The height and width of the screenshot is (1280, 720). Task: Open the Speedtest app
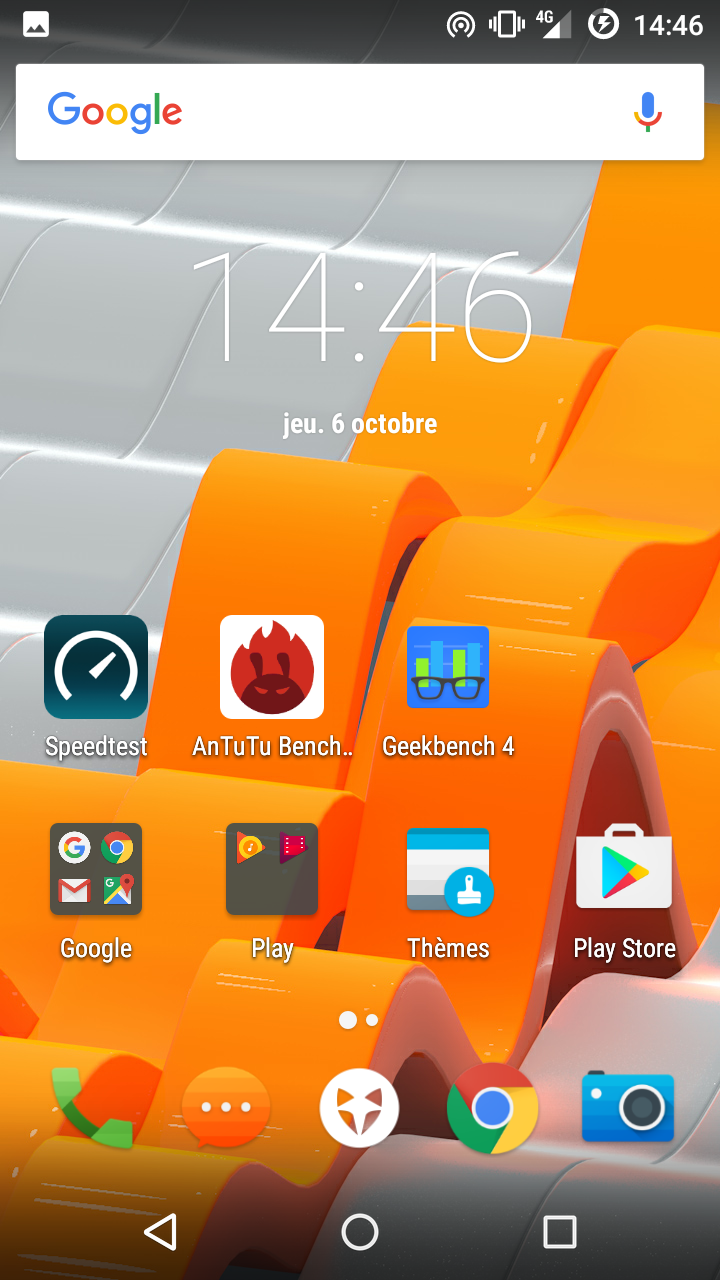(x=96, y=667)
